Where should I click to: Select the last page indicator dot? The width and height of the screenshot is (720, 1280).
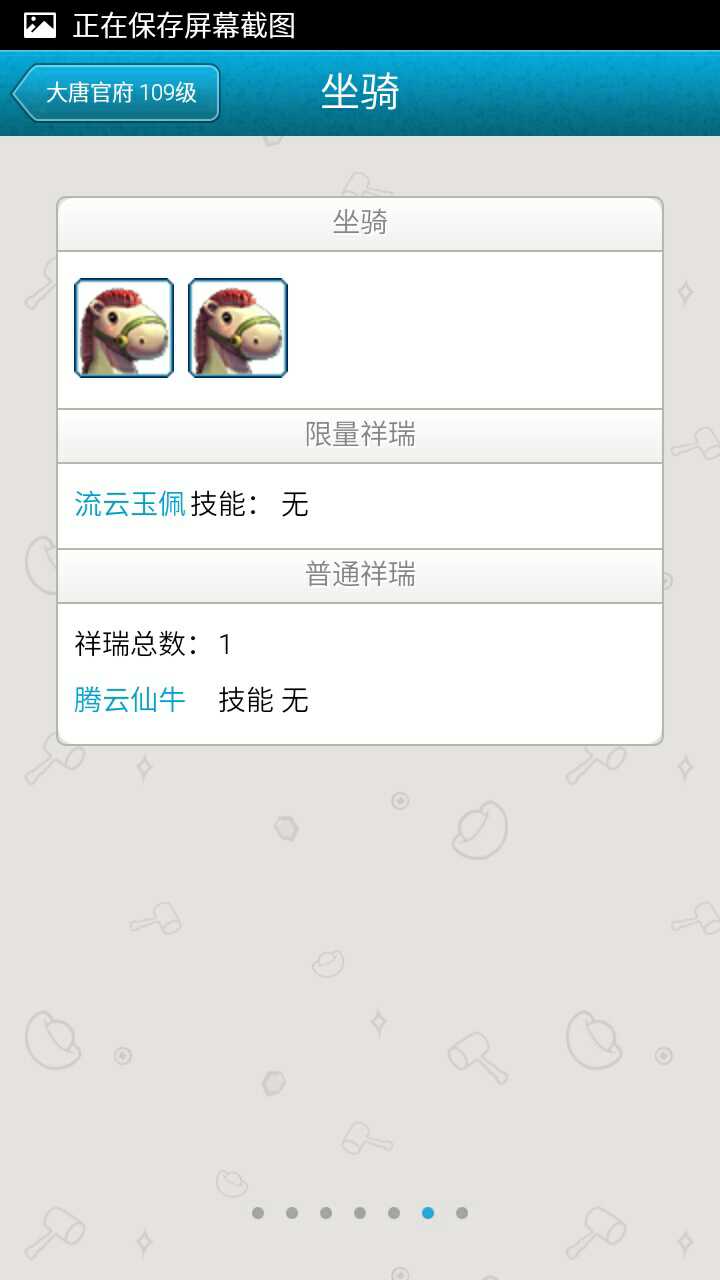click(x=462, y=1213)
